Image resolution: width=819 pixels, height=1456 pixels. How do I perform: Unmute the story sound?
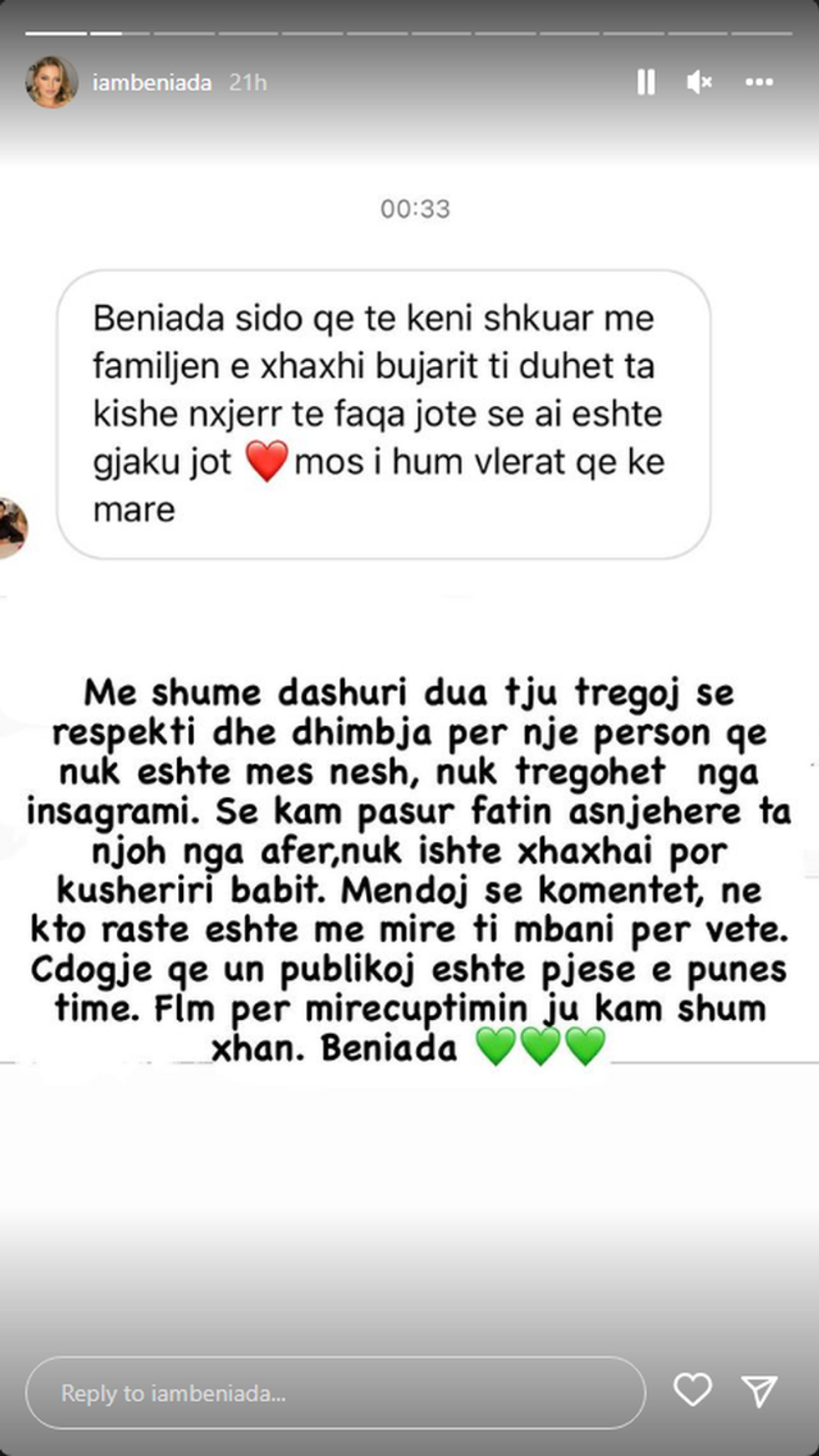coord(699,82)
